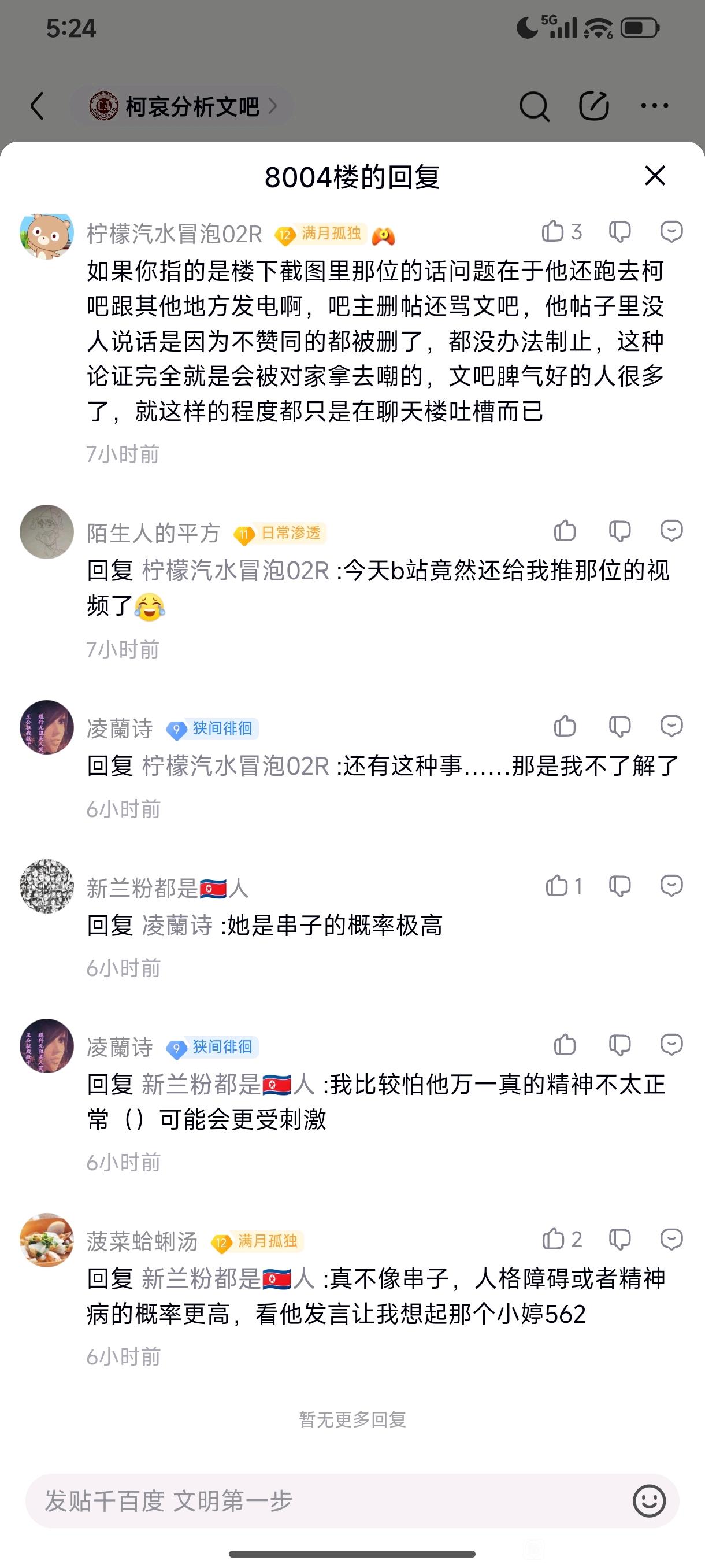Screen dimensions: 705x1568
Task: Open the three-dot overflow menu
Action: click(655, 106)
